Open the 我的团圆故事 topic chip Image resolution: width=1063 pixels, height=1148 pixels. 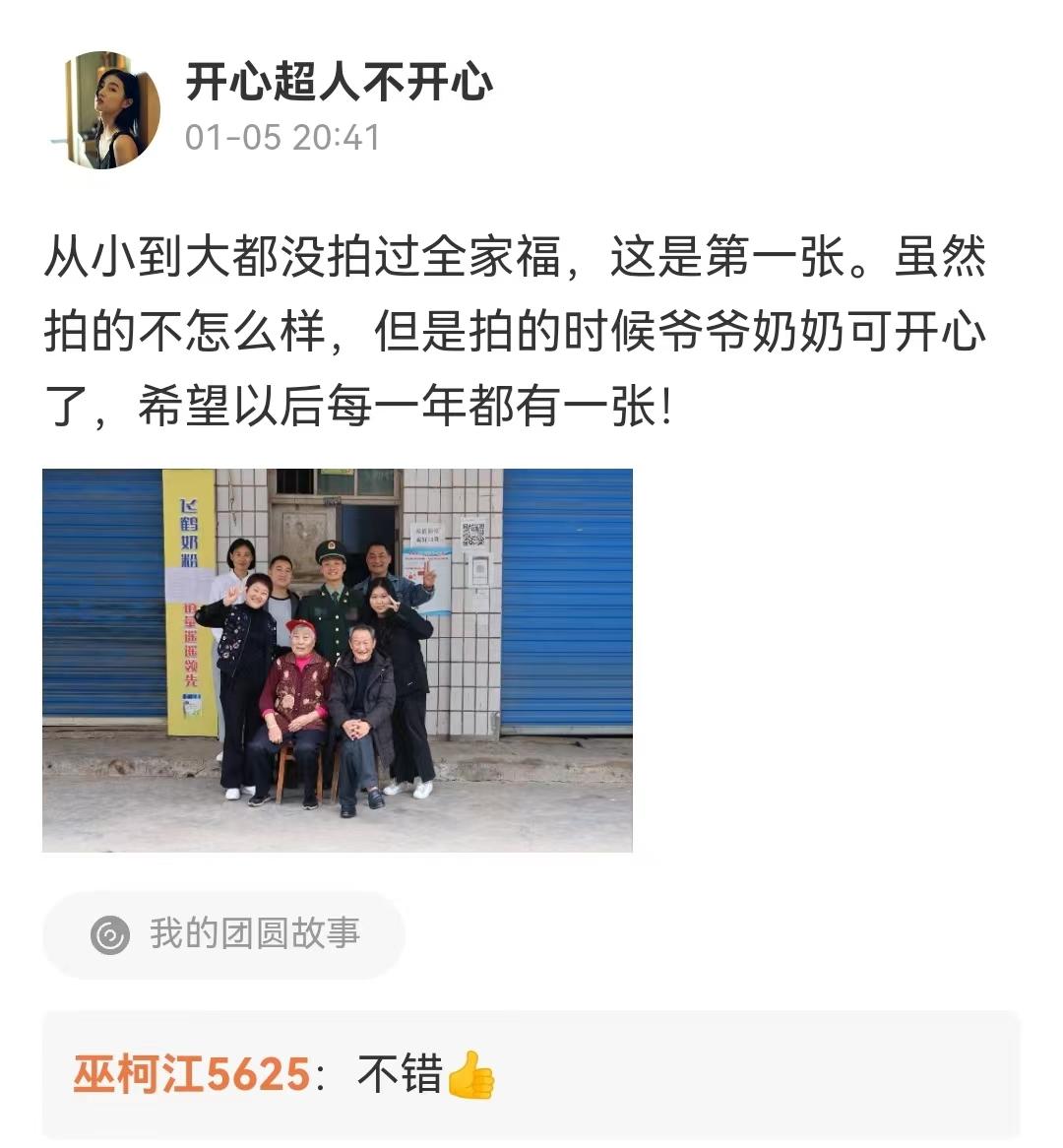click(224, 933)
